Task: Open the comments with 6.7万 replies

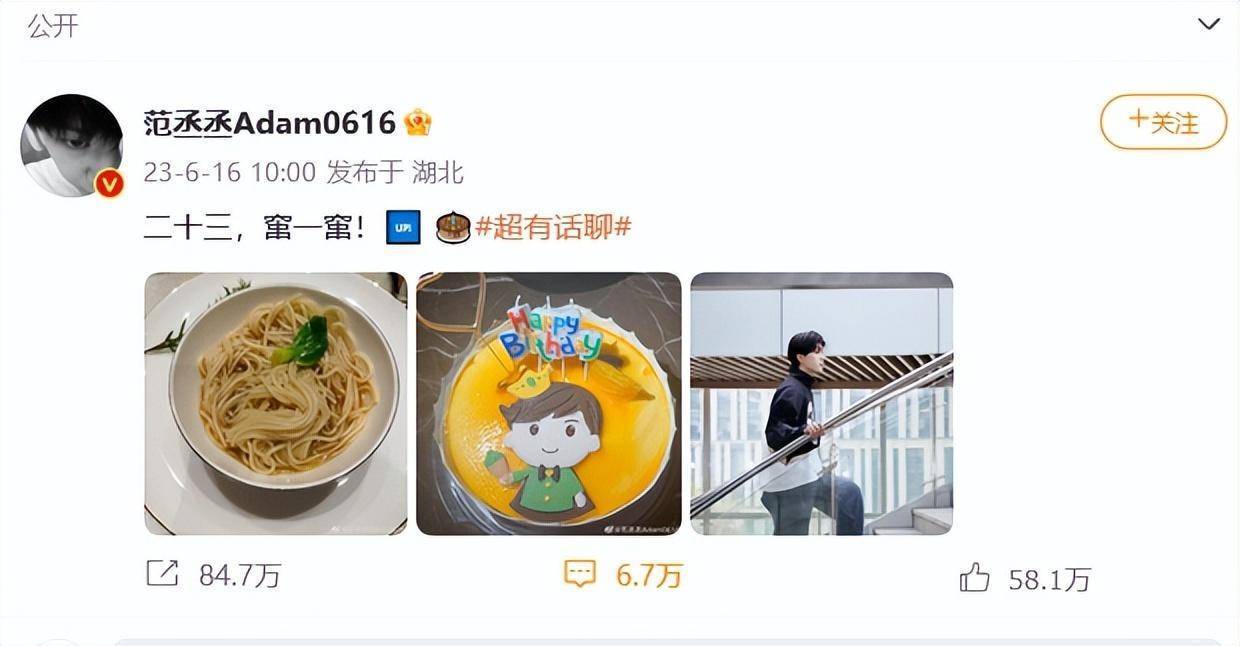Action: coord(580,573)
